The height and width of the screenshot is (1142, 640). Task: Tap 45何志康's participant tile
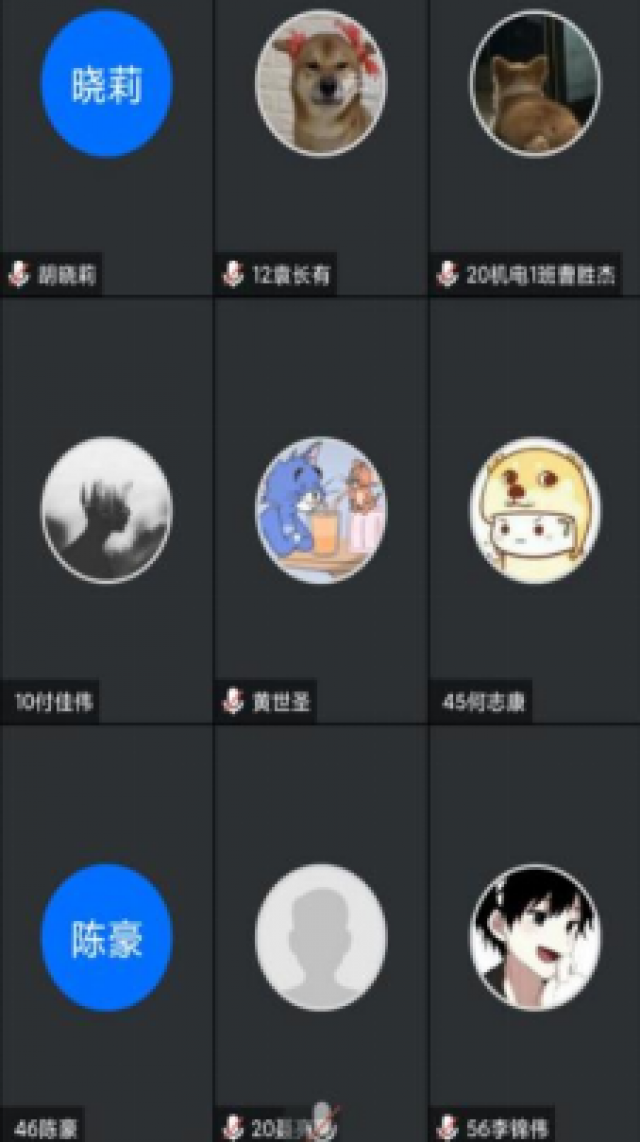point(535,510)
